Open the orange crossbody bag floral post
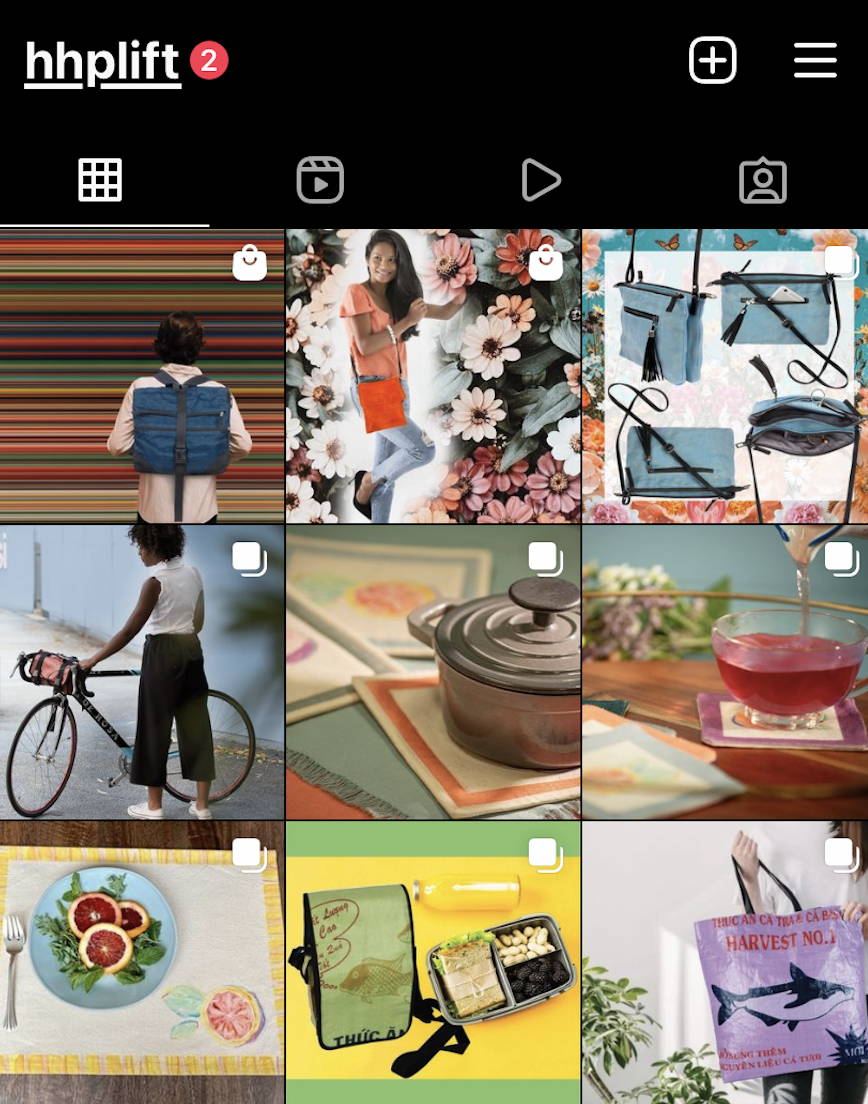 pyautogui.click(x=432, y=376)
